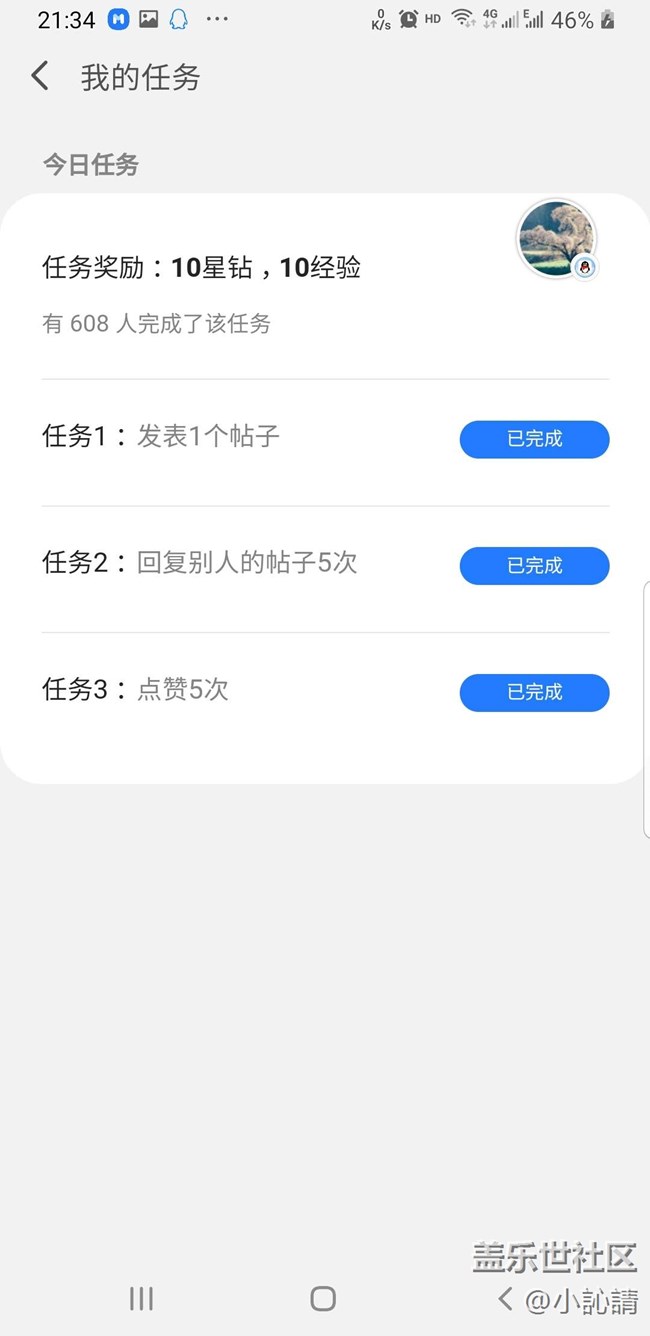Go back from 我的任务 page
Screen dimensions: 650x1336
pos(40,76)
